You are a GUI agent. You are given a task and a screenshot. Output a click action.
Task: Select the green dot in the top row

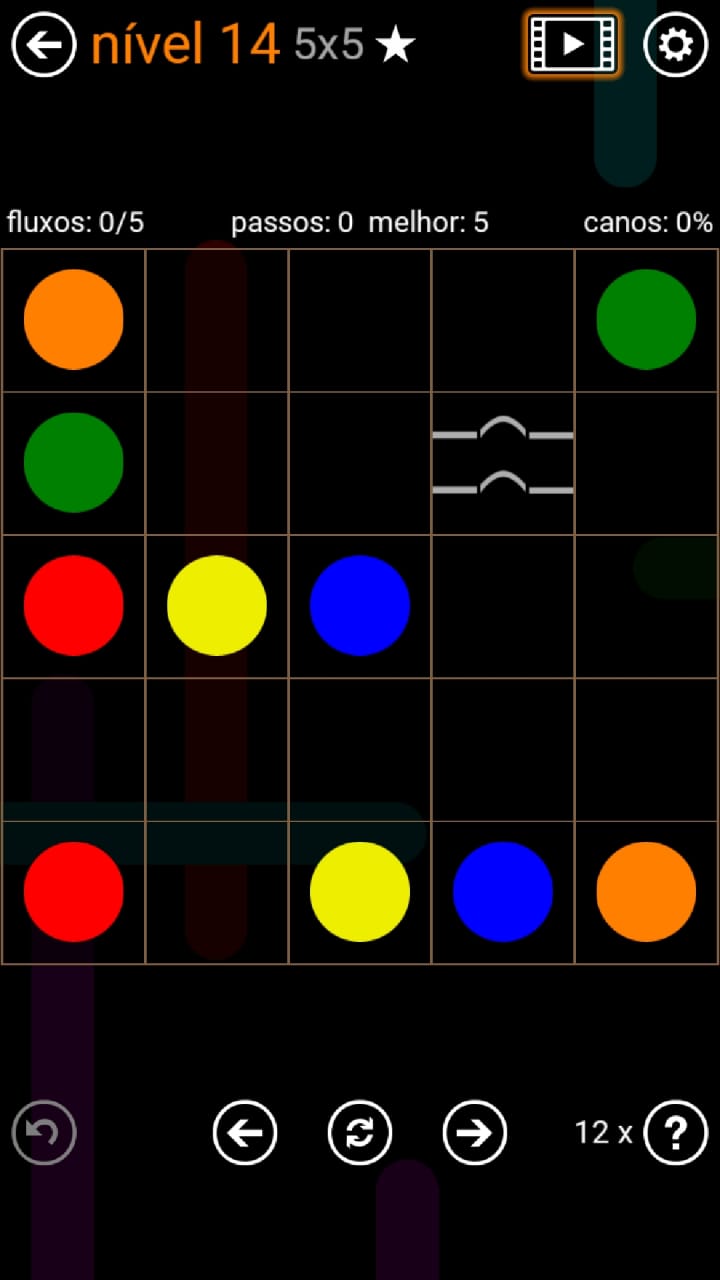(x=646, y=320)
